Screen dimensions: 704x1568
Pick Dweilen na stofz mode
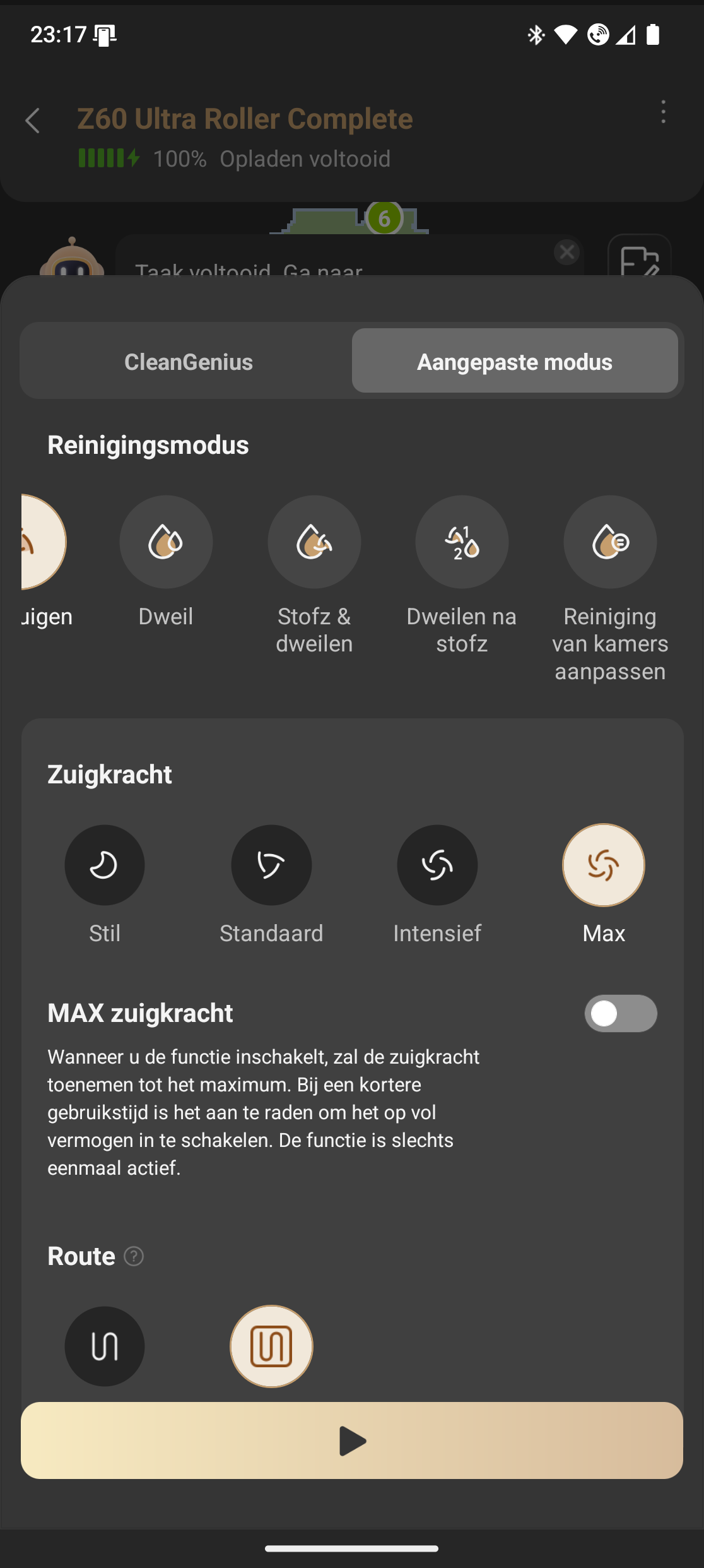point(462,542)
